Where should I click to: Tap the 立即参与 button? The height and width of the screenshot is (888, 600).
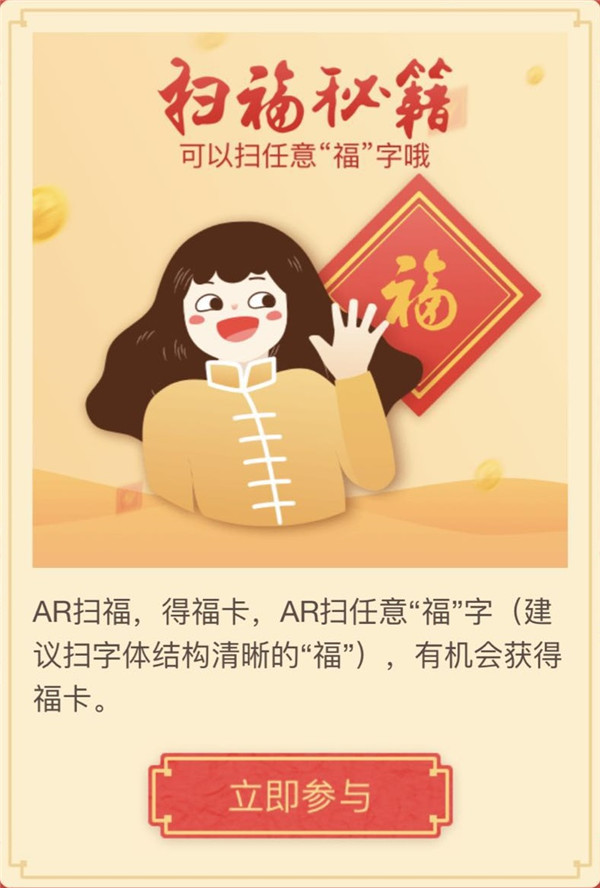point(300,796)
